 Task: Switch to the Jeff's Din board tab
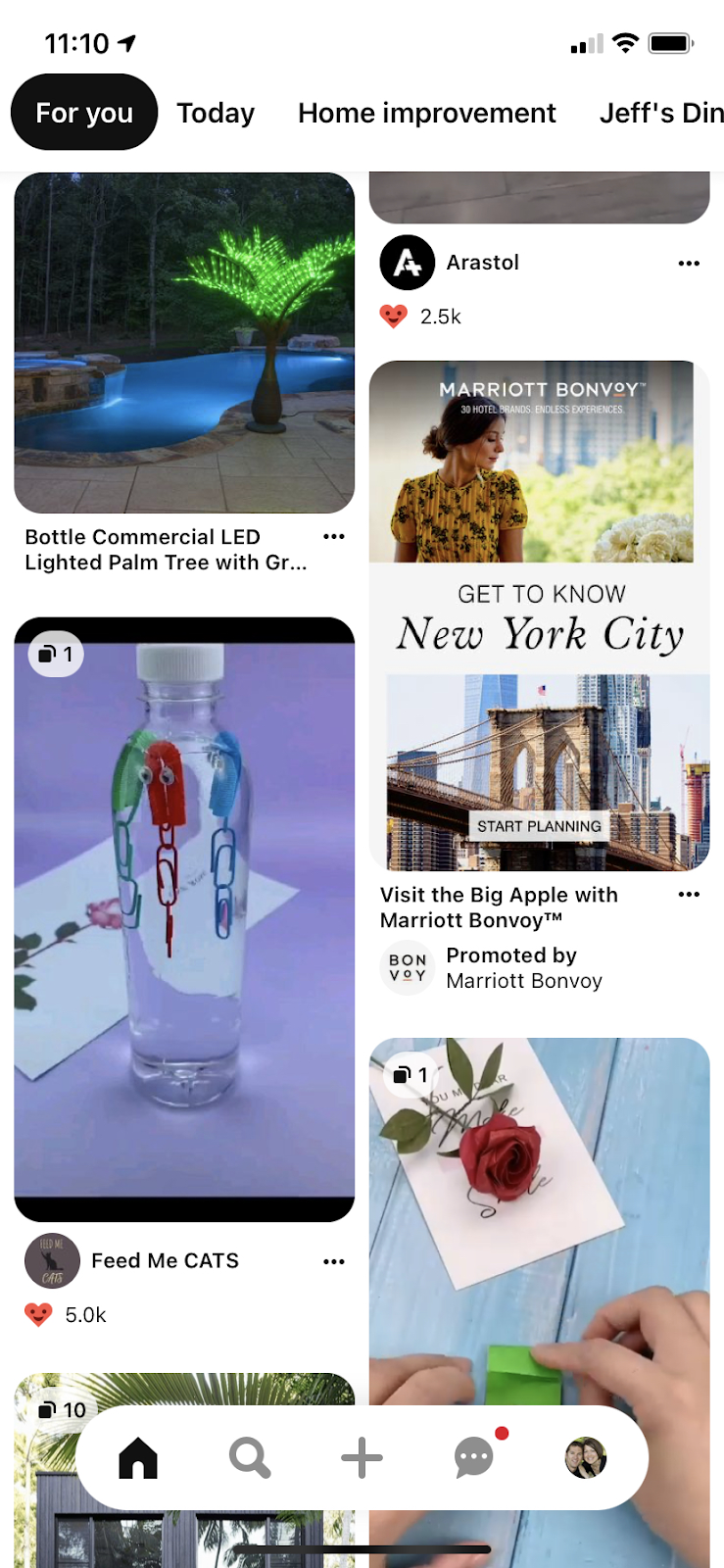click(661, 113)
